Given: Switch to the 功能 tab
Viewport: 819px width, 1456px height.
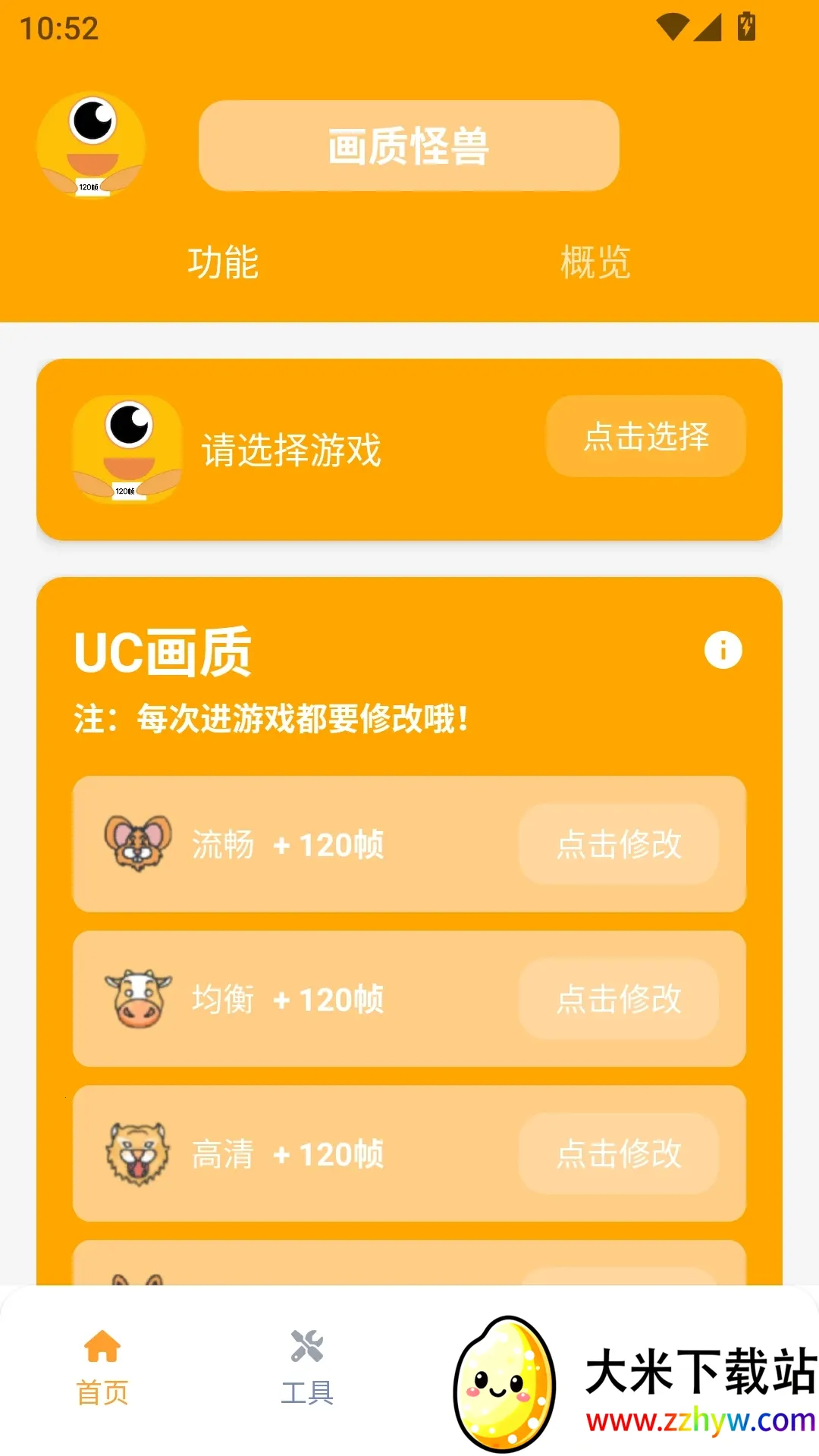Looking at the screenshot, I should (x=221, y=264).
